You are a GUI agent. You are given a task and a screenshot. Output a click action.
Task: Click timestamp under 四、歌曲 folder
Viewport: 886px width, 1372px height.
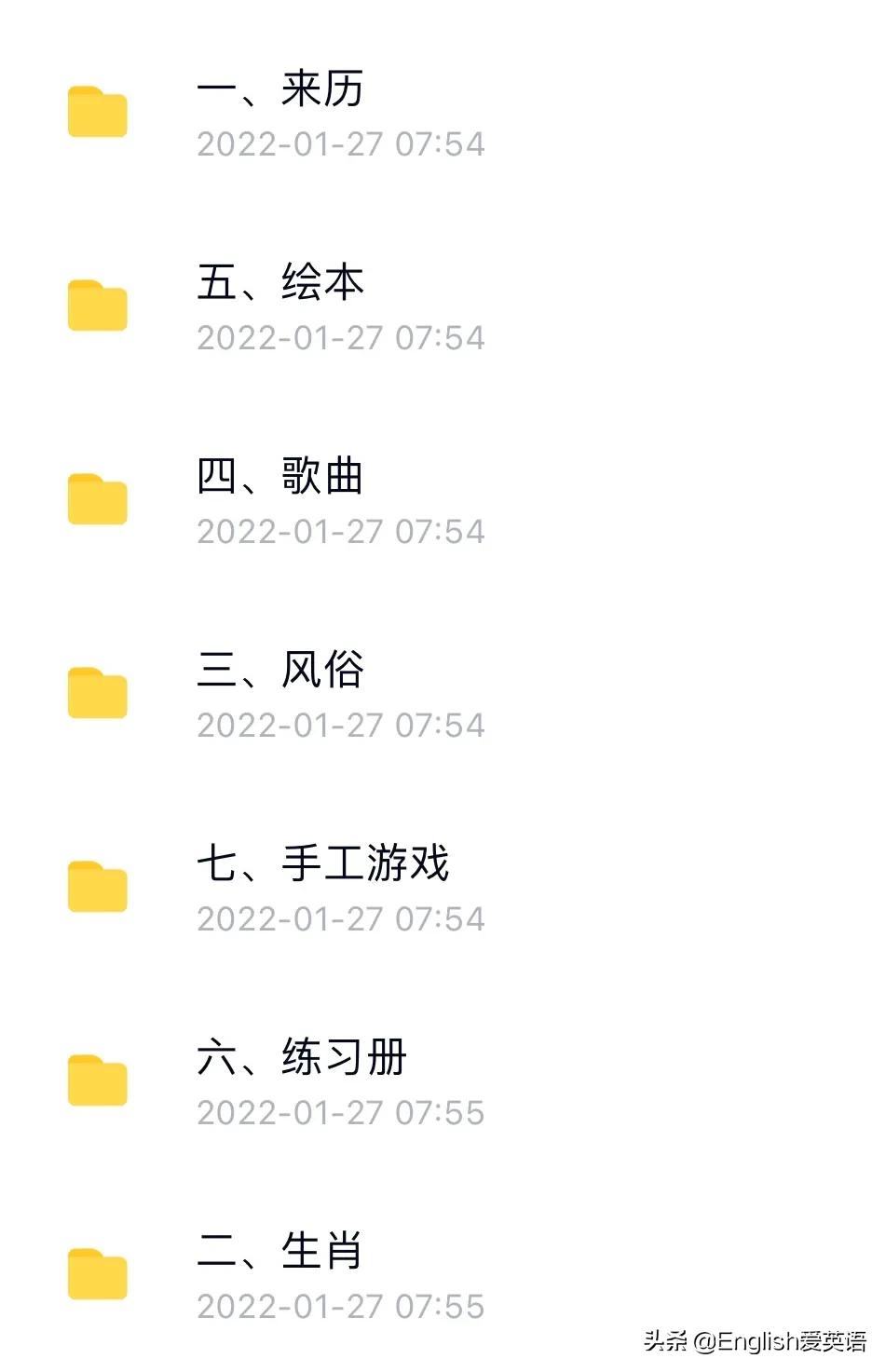(x=340, y=532)
